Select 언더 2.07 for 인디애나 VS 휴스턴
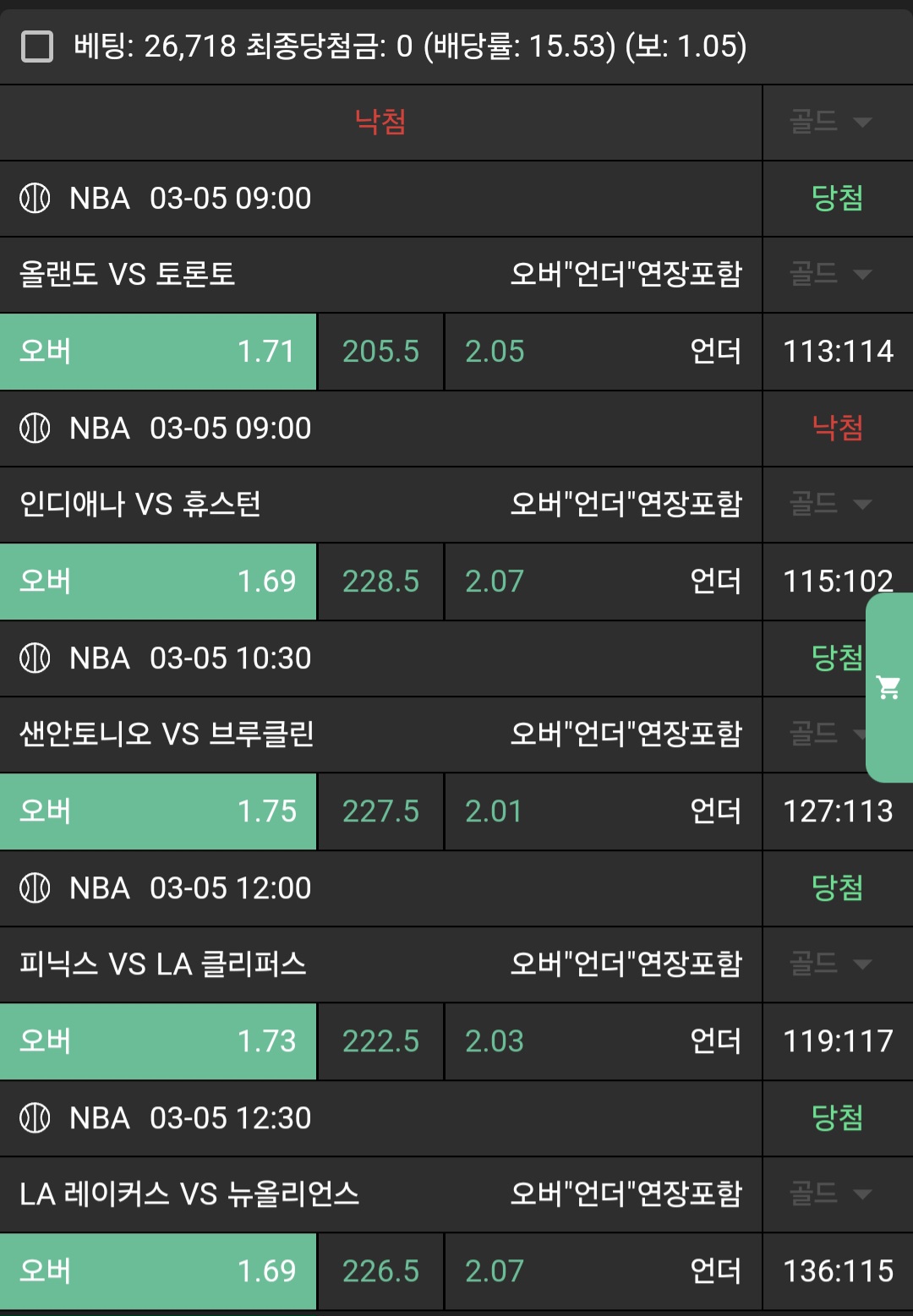The width and height of the screenshot is (913, 1316). [603, 582]
